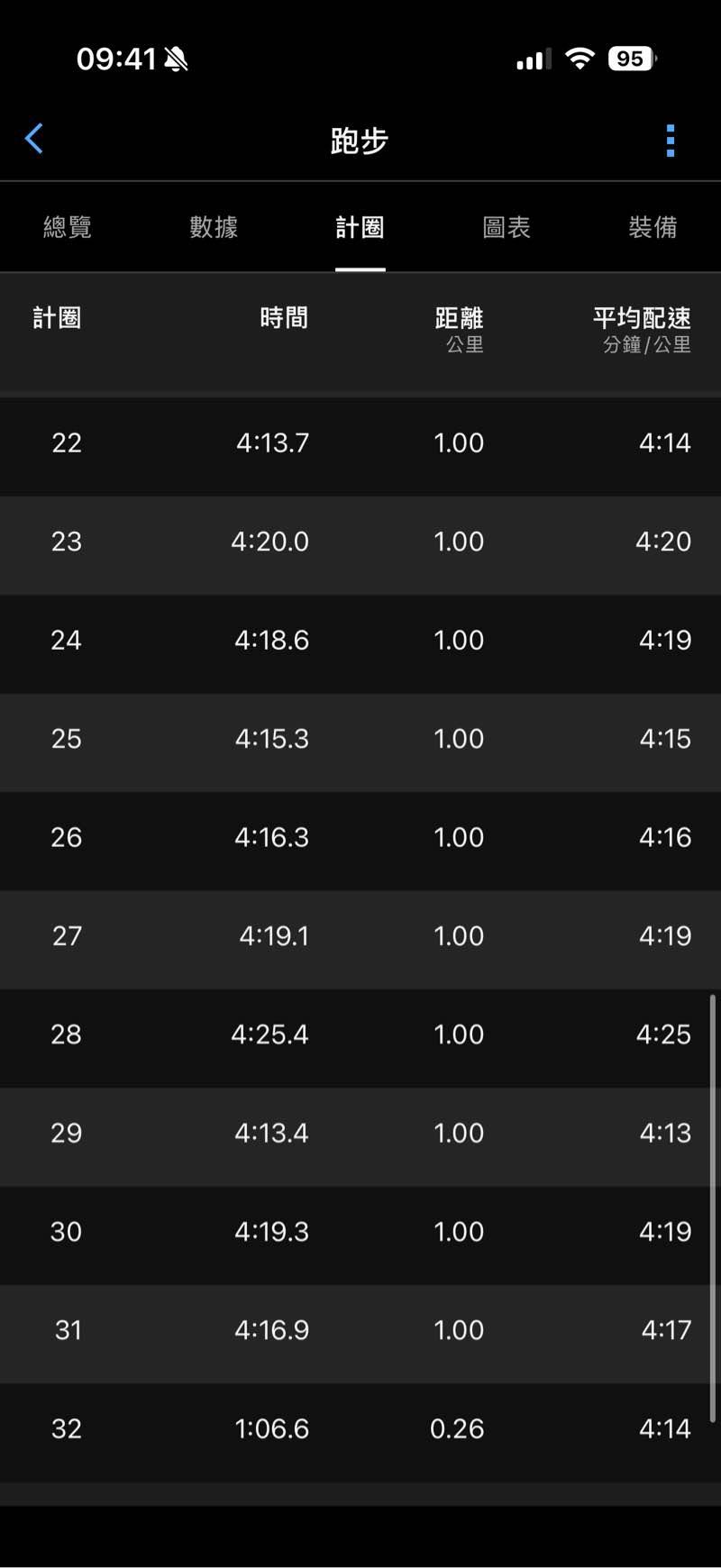Switch to the 總覽 tab
This screenshot has height=1568, width=721.
(x=68, y=227)
